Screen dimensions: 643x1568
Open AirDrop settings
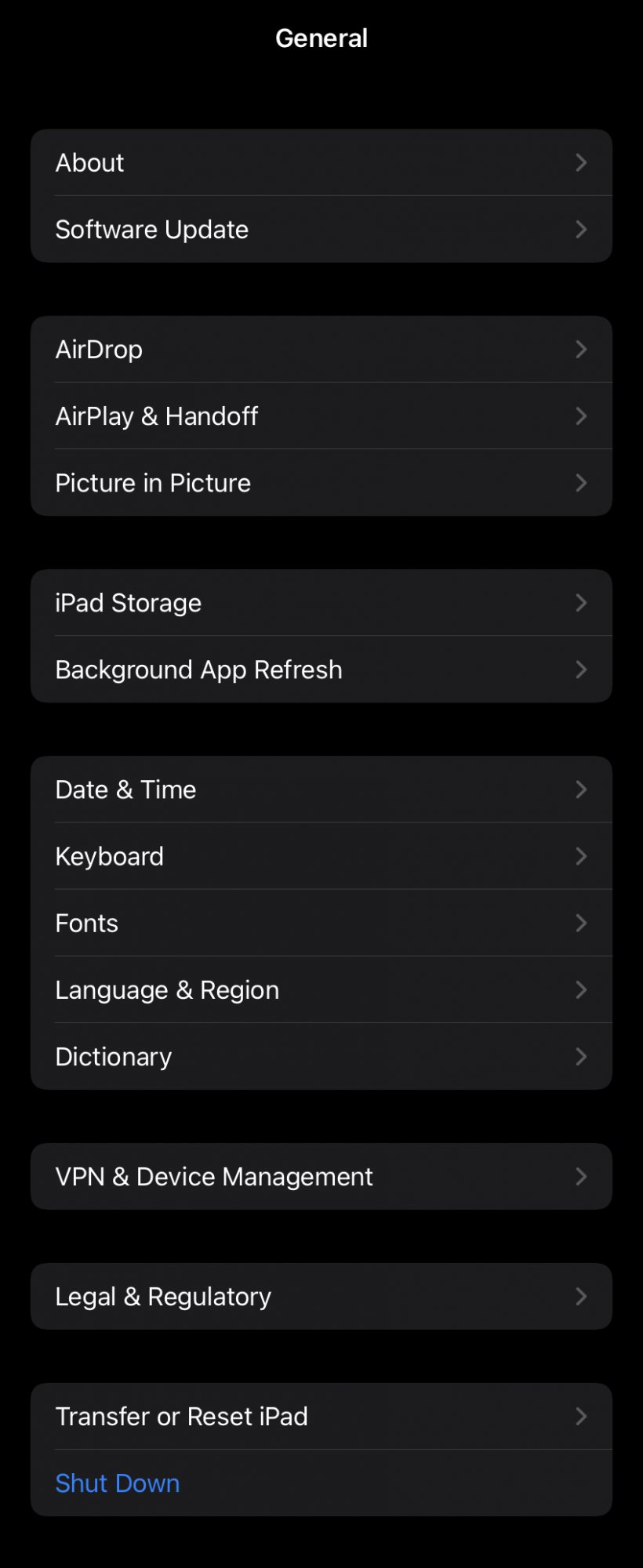(x=321, y=349)
